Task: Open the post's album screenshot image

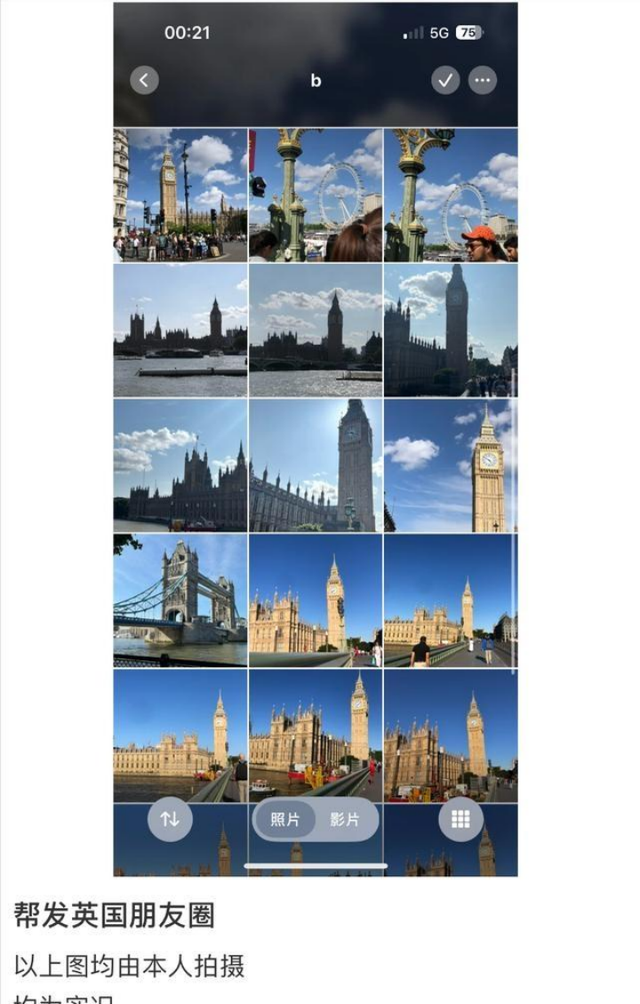Action: pos(315,440)
